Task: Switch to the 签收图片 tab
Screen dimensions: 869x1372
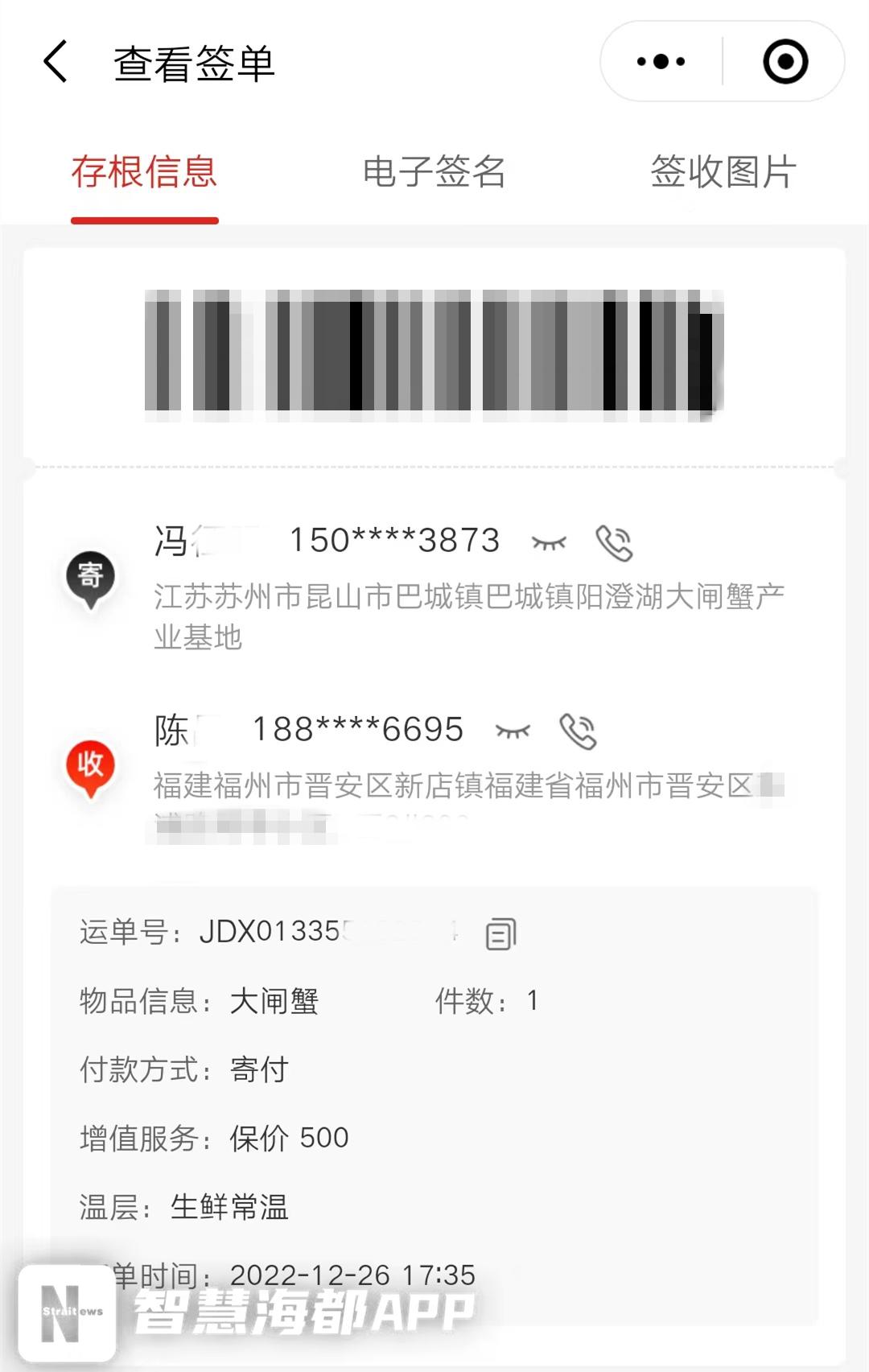Action: tap(723, 172)
